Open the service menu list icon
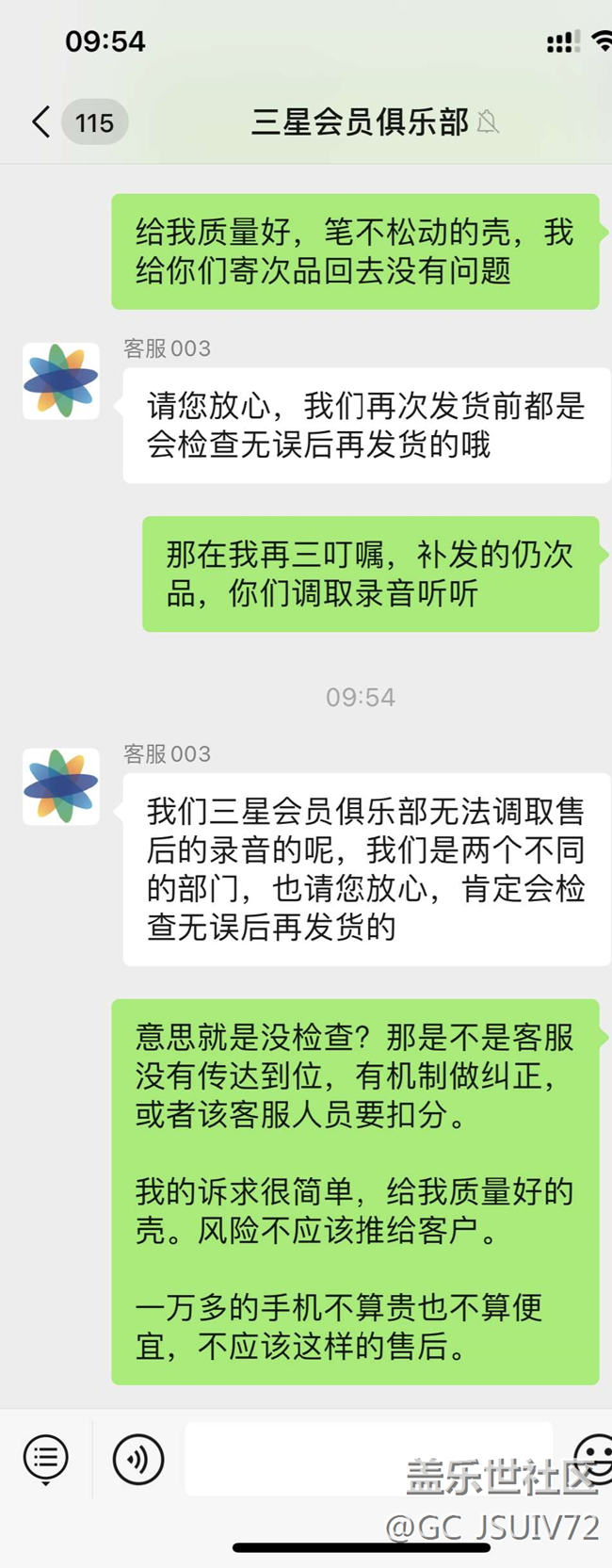 (45, 1459)
